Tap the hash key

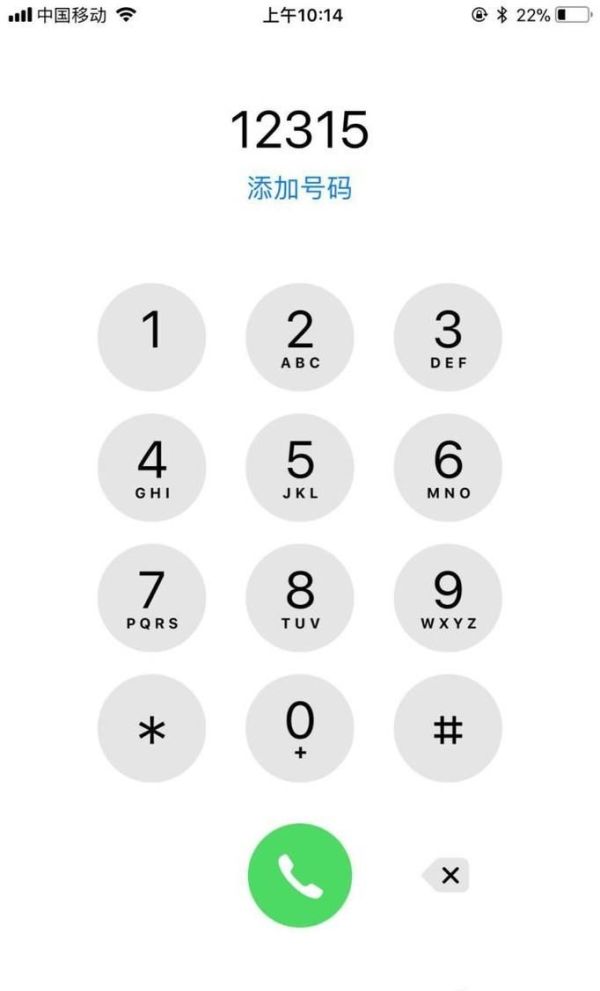pos(448,729)
